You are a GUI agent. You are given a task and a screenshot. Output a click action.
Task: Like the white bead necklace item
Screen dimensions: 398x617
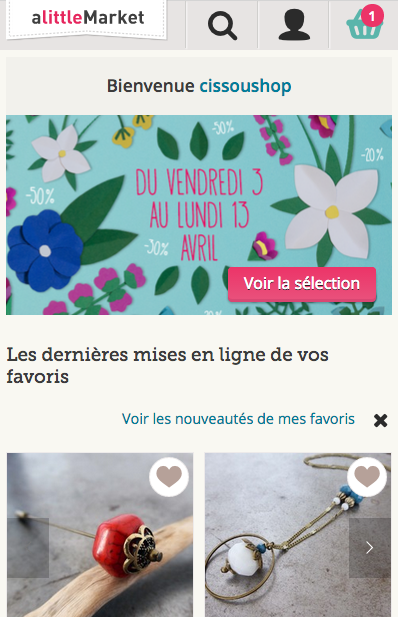[x=367, y=477]
